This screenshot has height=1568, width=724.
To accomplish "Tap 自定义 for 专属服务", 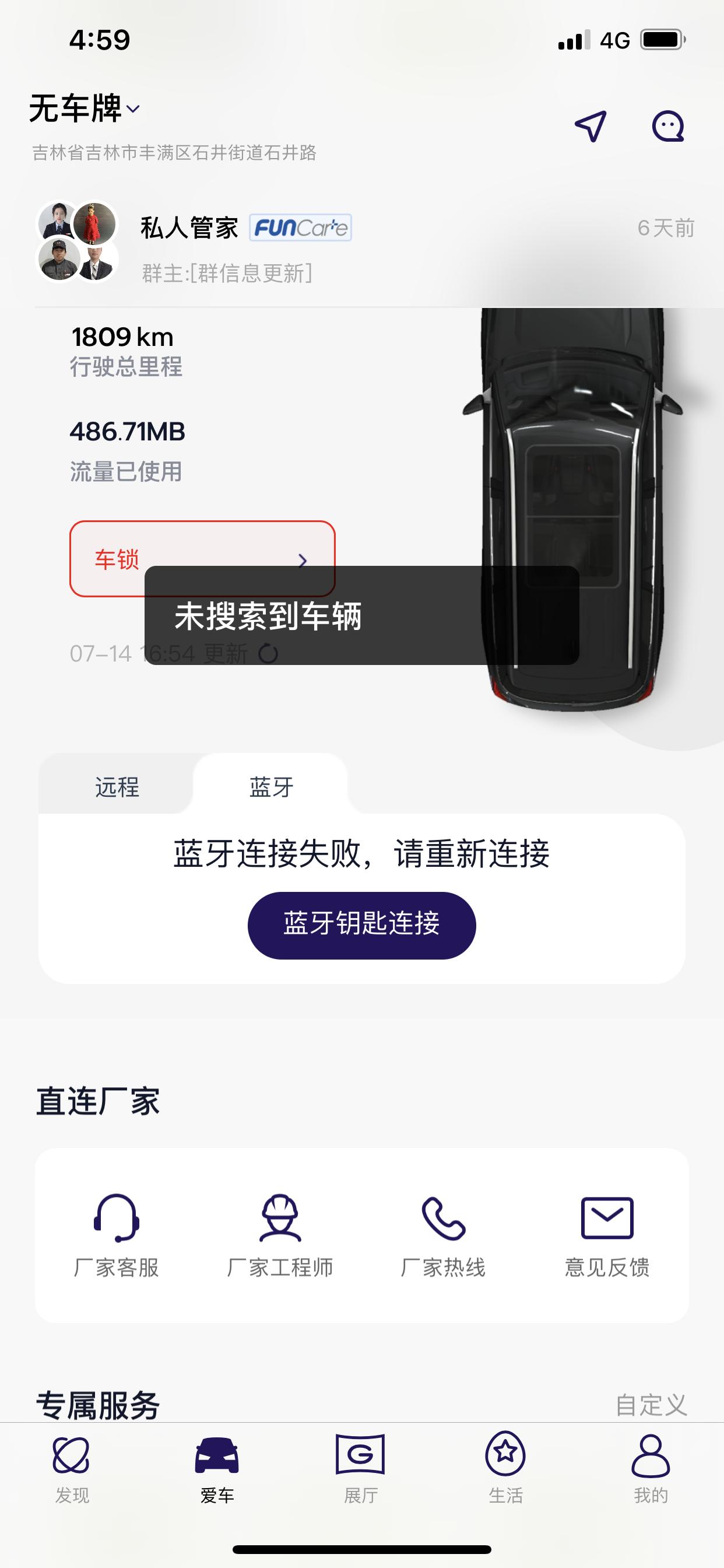I will pos(651,1405).
